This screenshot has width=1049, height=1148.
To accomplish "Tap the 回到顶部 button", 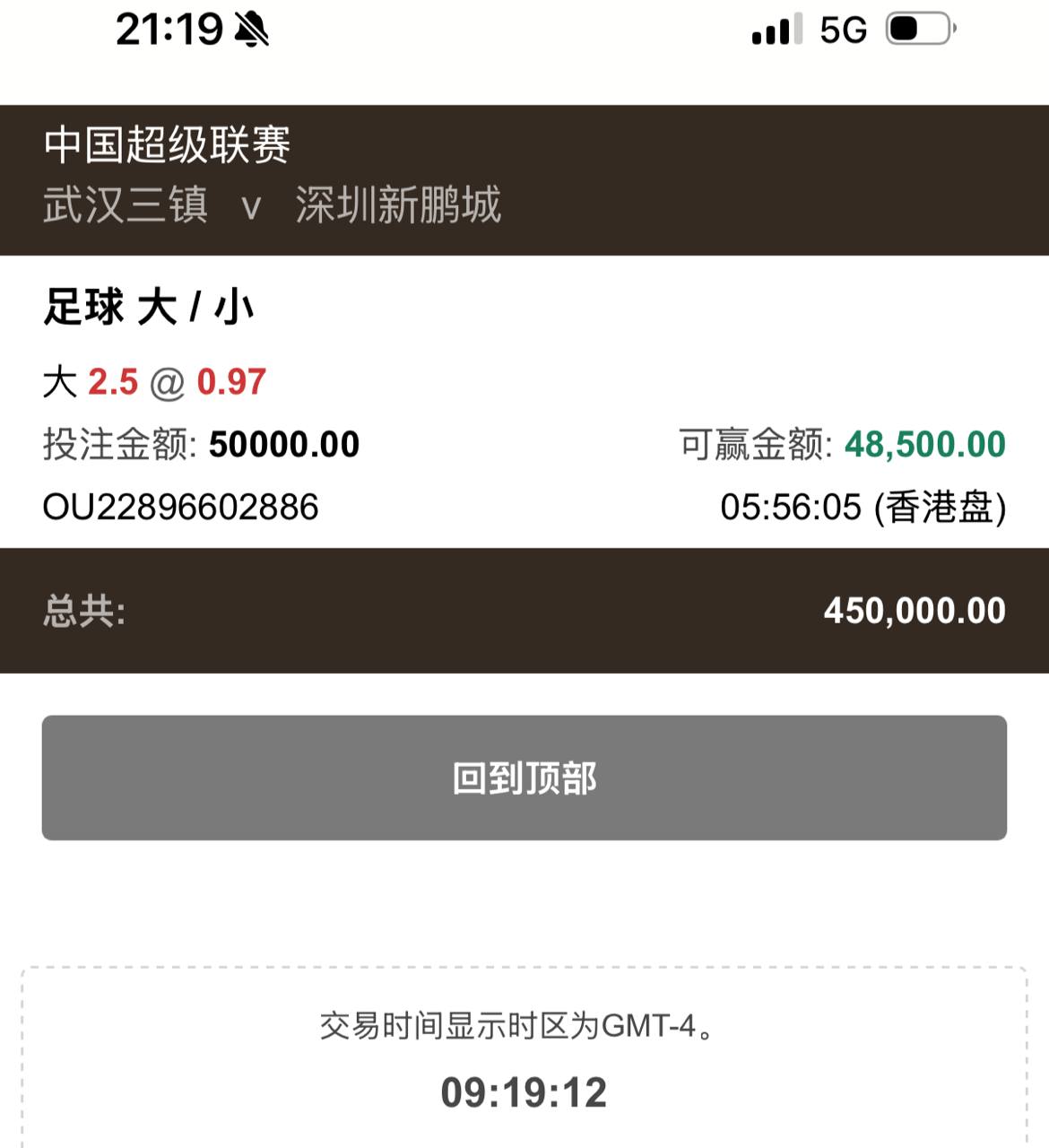I will click(x=524, y=778).
